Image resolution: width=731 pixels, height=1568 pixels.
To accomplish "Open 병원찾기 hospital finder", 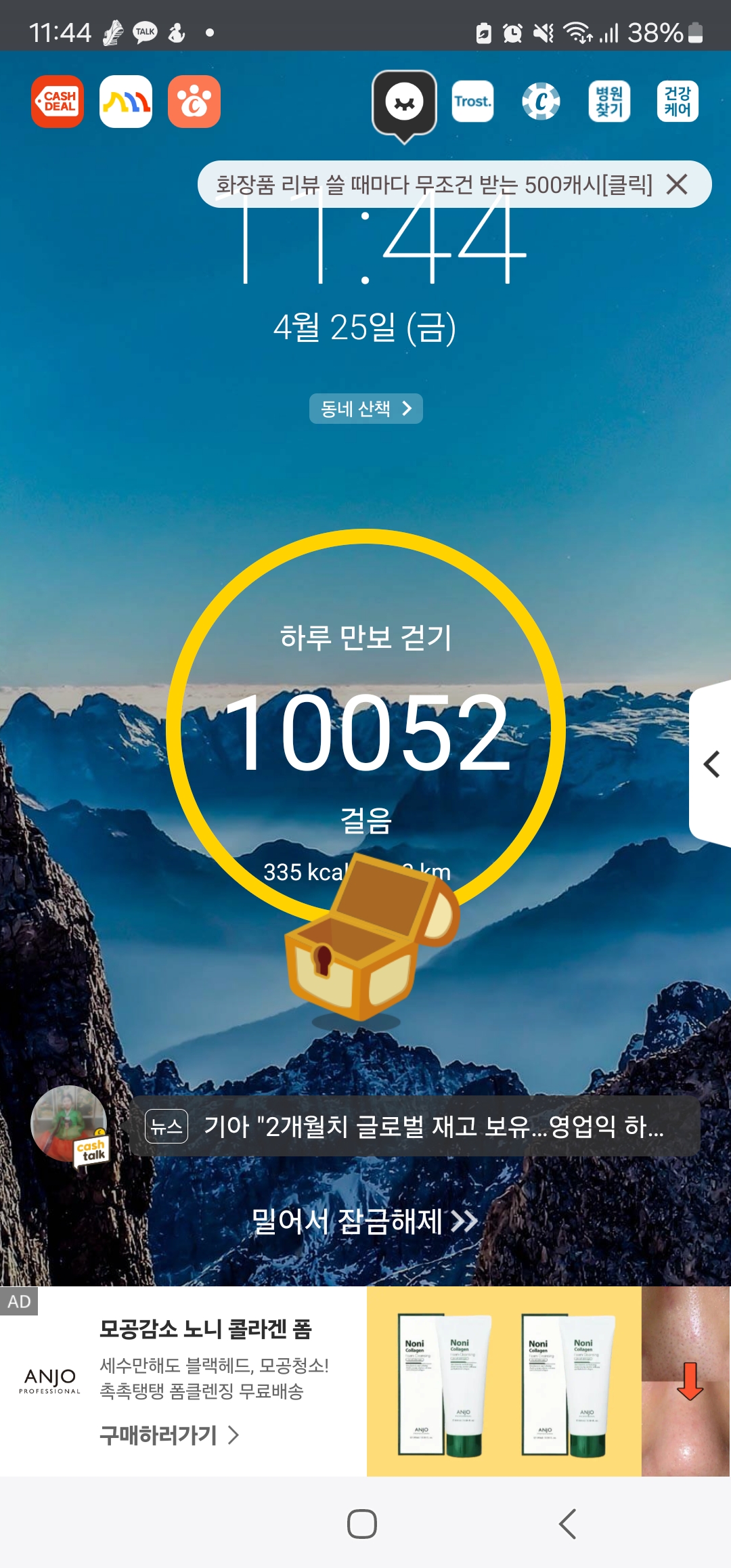I will coord(609,102).
